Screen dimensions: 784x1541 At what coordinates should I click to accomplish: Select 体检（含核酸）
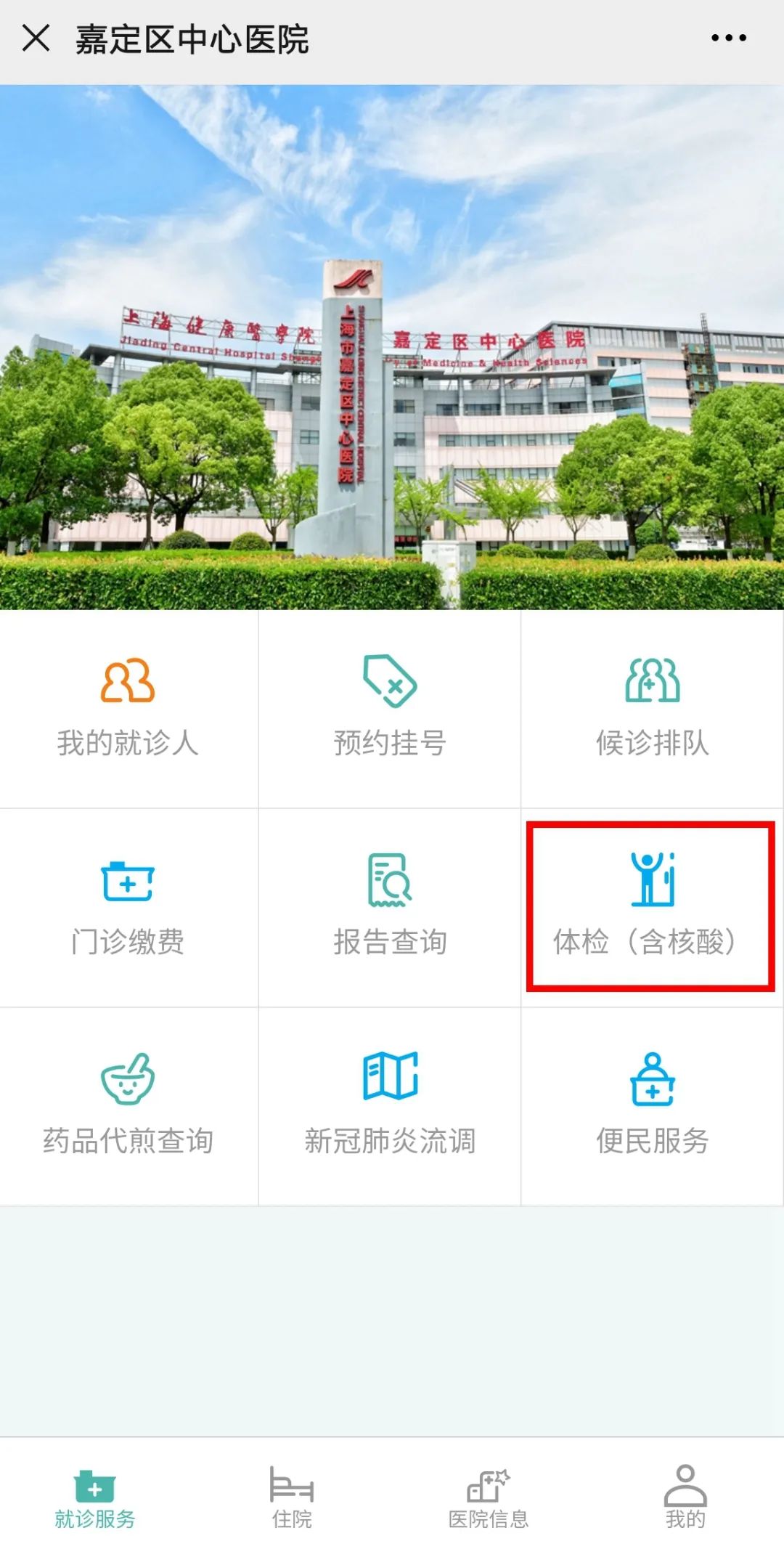point(650,906)
